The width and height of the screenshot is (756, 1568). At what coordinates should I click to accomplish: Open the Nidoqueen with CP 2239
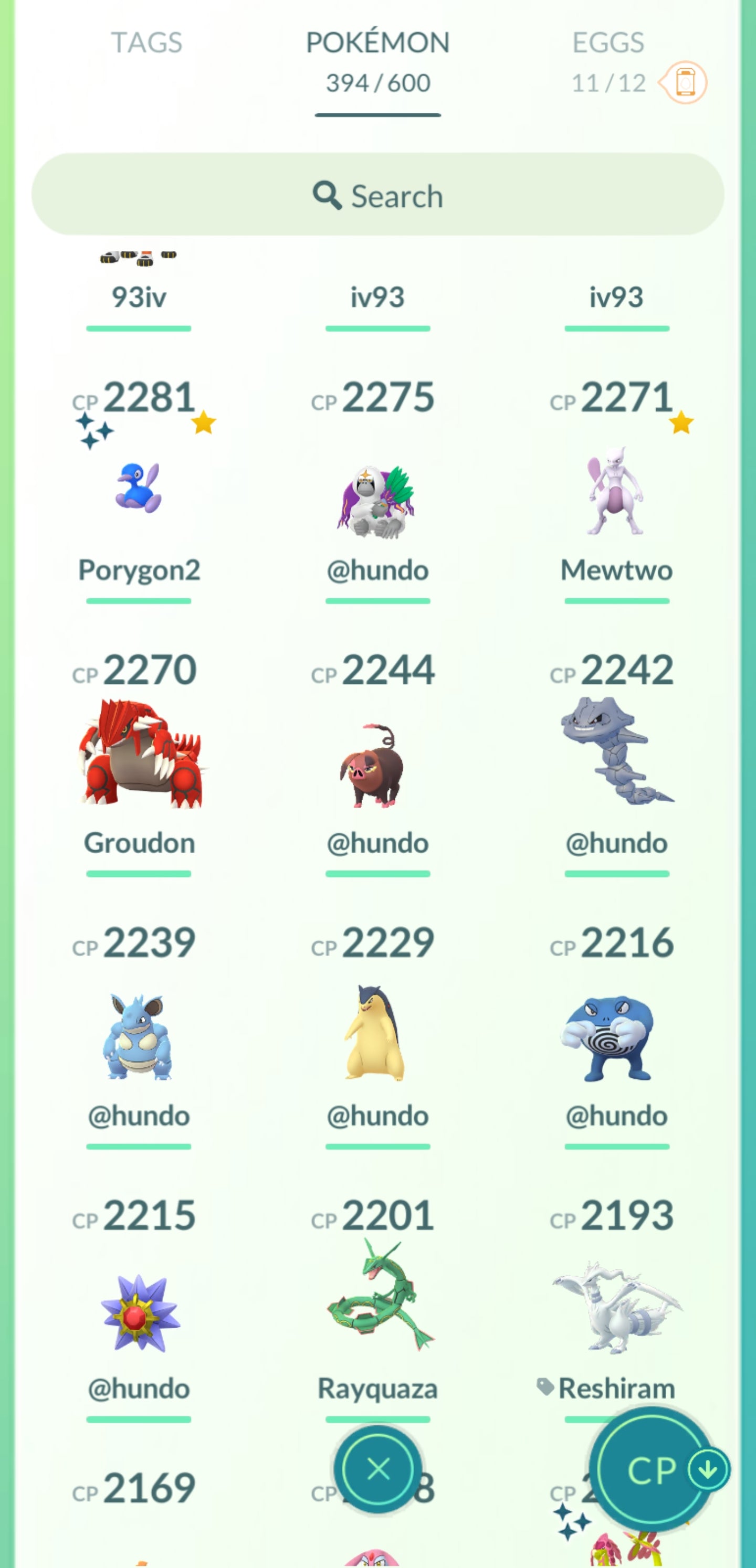coord(139,1038)
